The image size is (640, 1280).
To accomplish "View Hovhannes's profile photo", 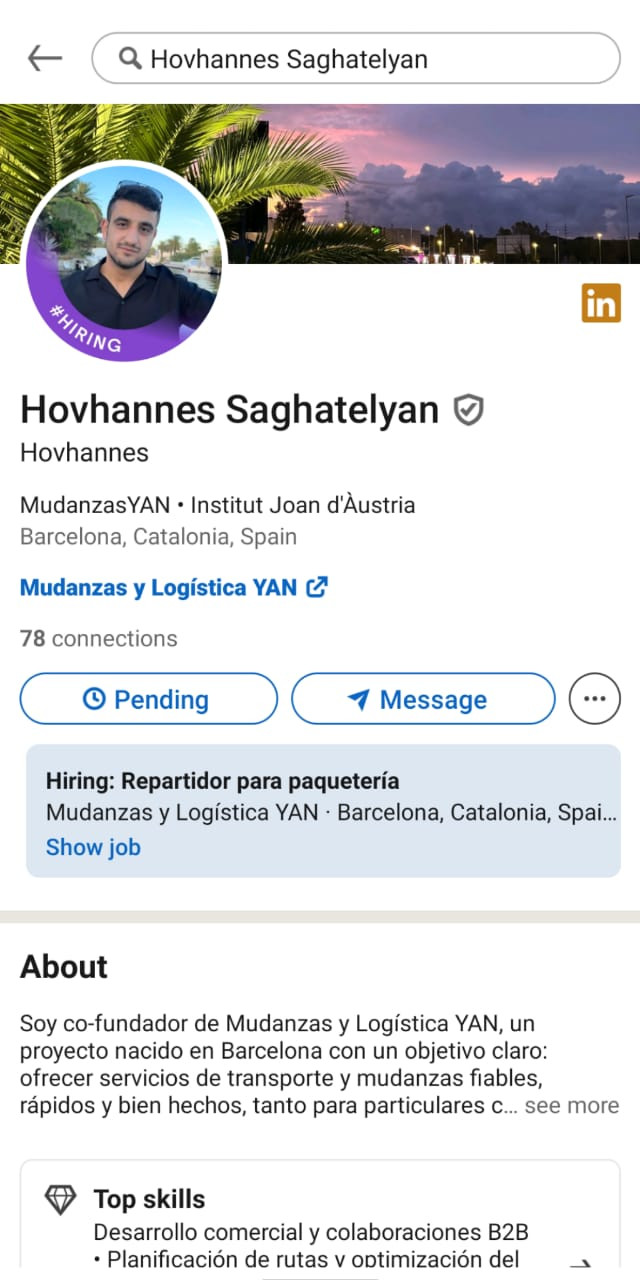I will [124, 261].
